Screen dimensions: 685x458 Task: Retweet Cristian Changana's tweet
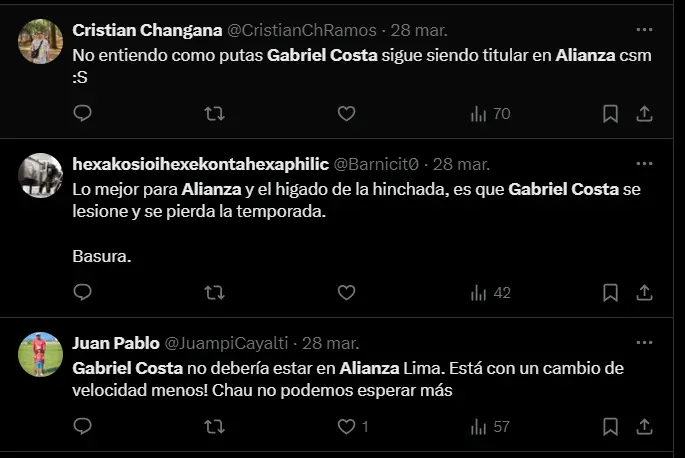pos(214,114)
